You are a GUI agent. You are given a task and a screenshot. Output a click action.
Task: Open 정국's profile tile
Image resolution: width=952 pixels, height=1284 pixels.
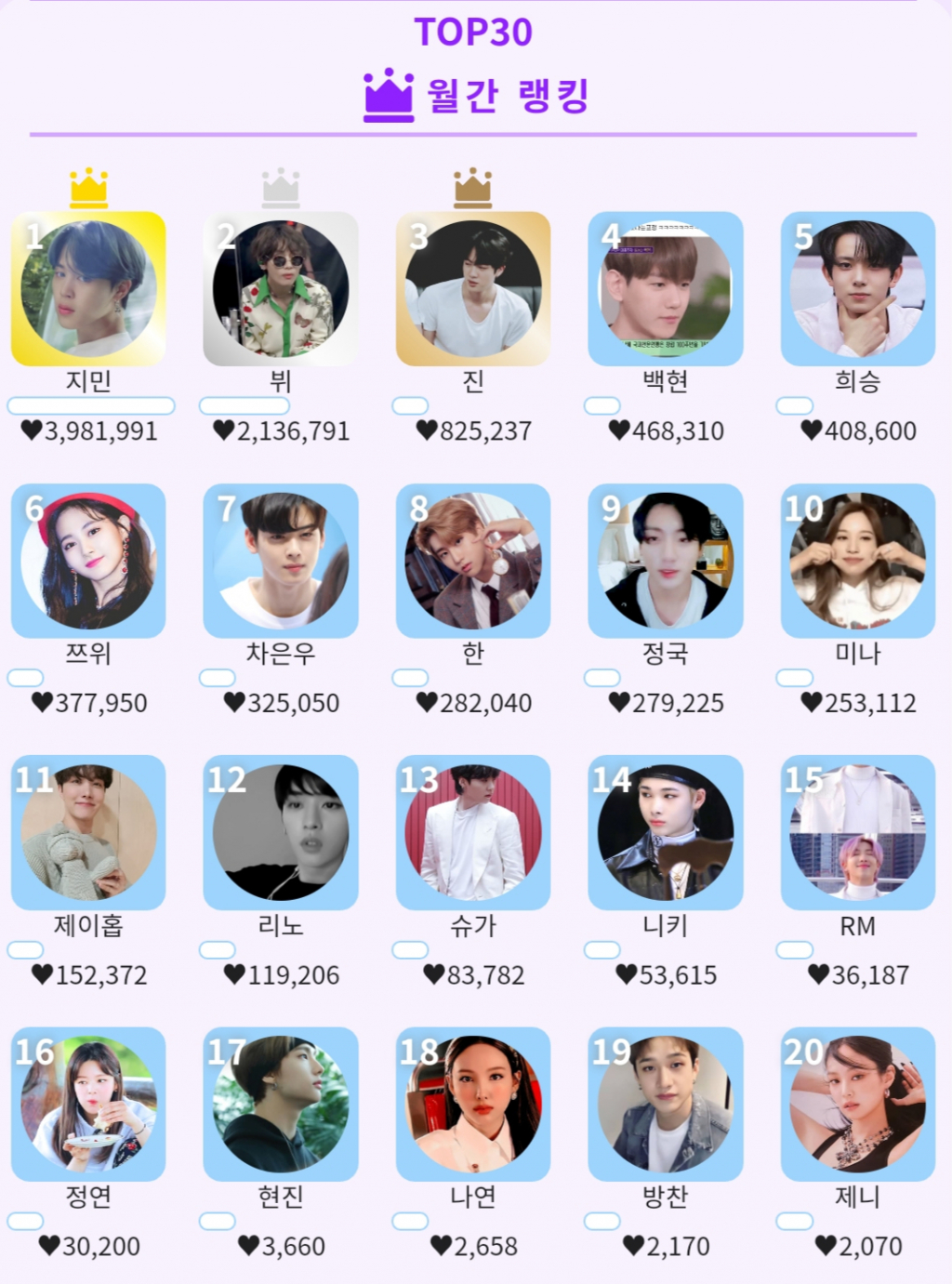pos(666,560)
